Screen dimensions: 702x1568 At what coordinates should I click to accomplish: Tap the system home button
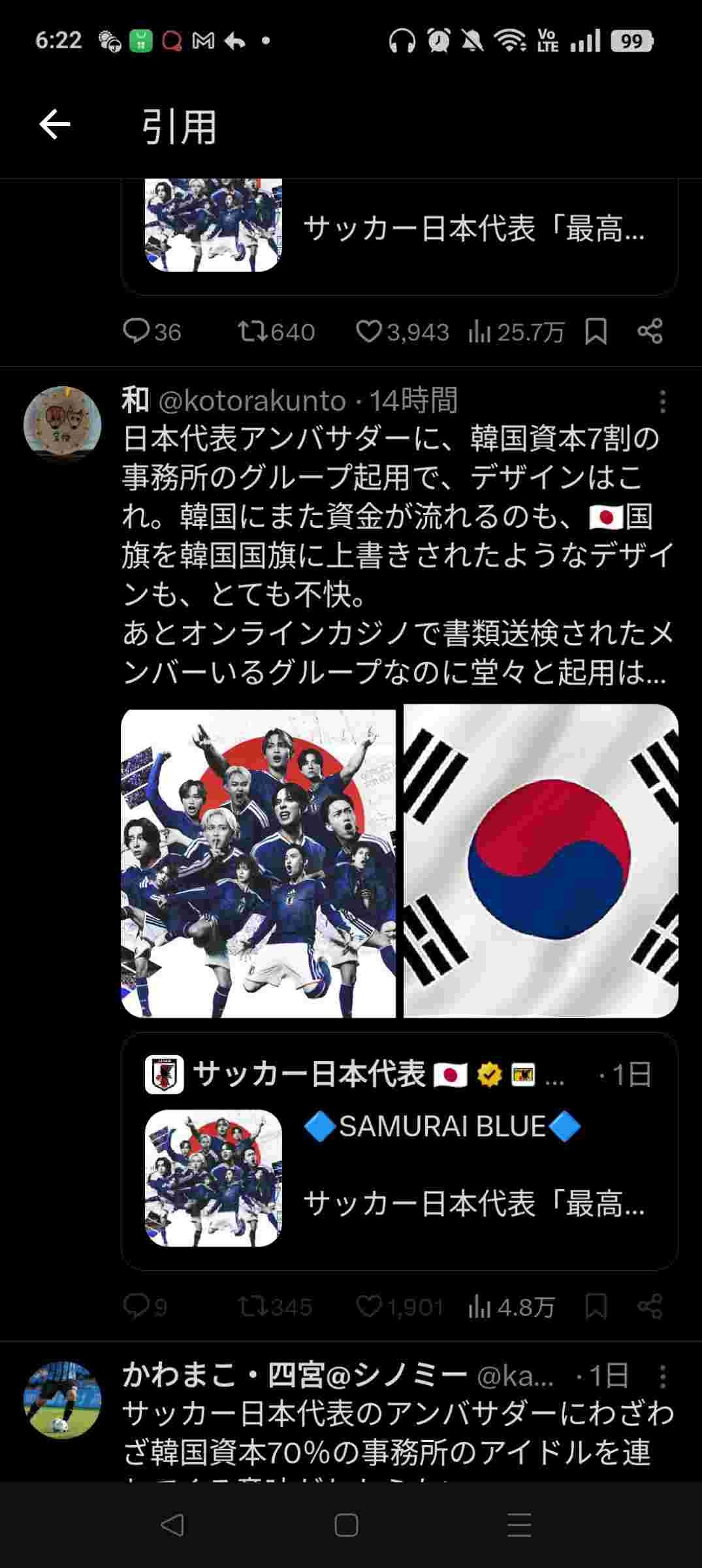click(x=346, y=1526)
